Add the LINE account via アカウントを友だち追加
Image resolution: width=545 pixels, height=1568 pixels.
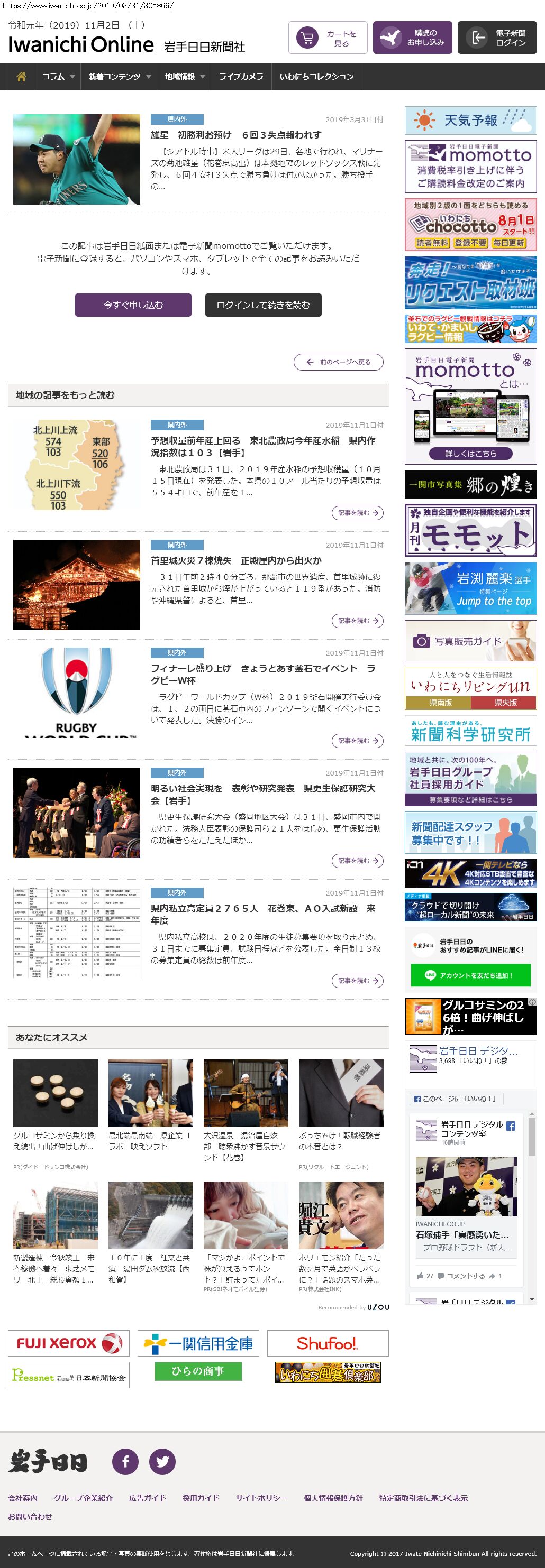tap(471, 975)
